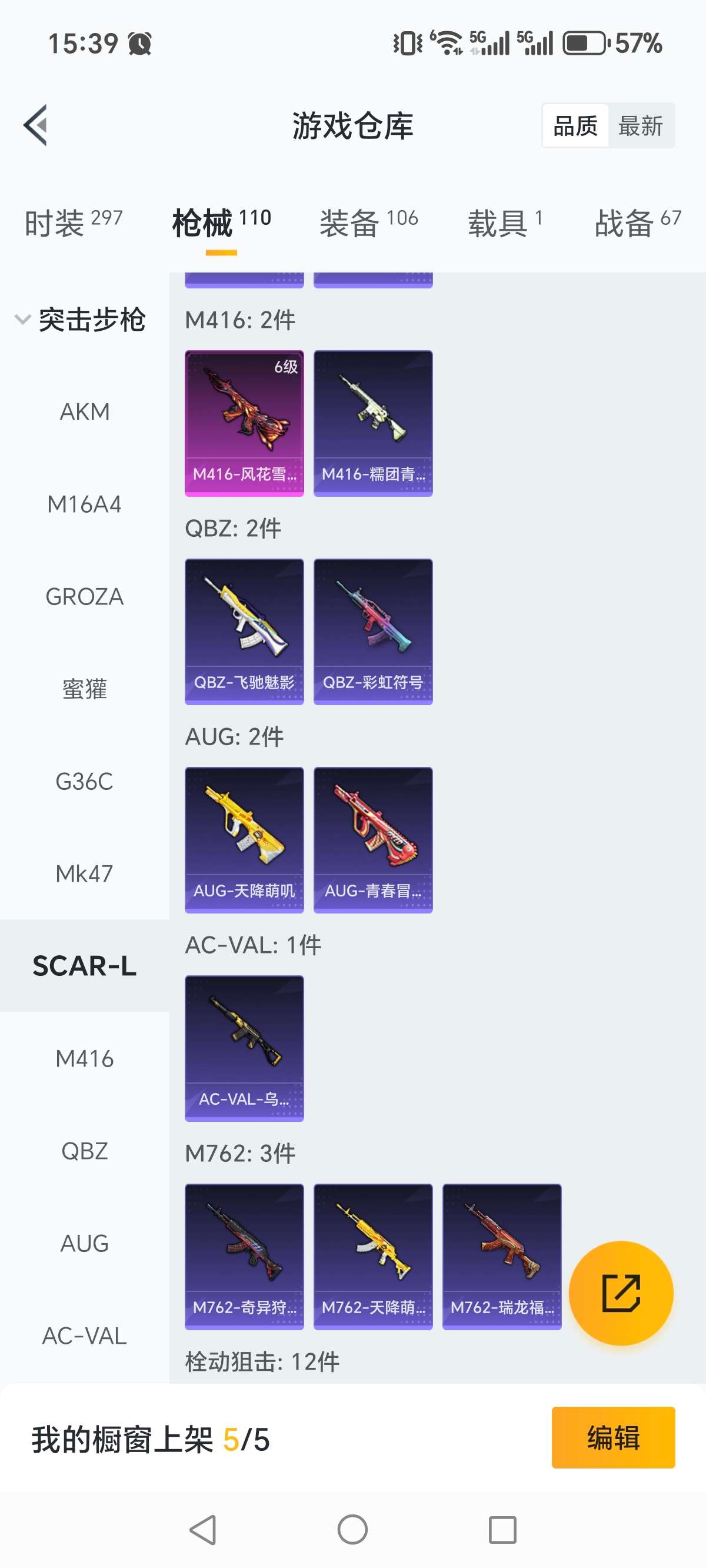Open the M416-风花雪 level 6 skin
Viewport: 706px width, 1568px height.
(x=244, y=423)
